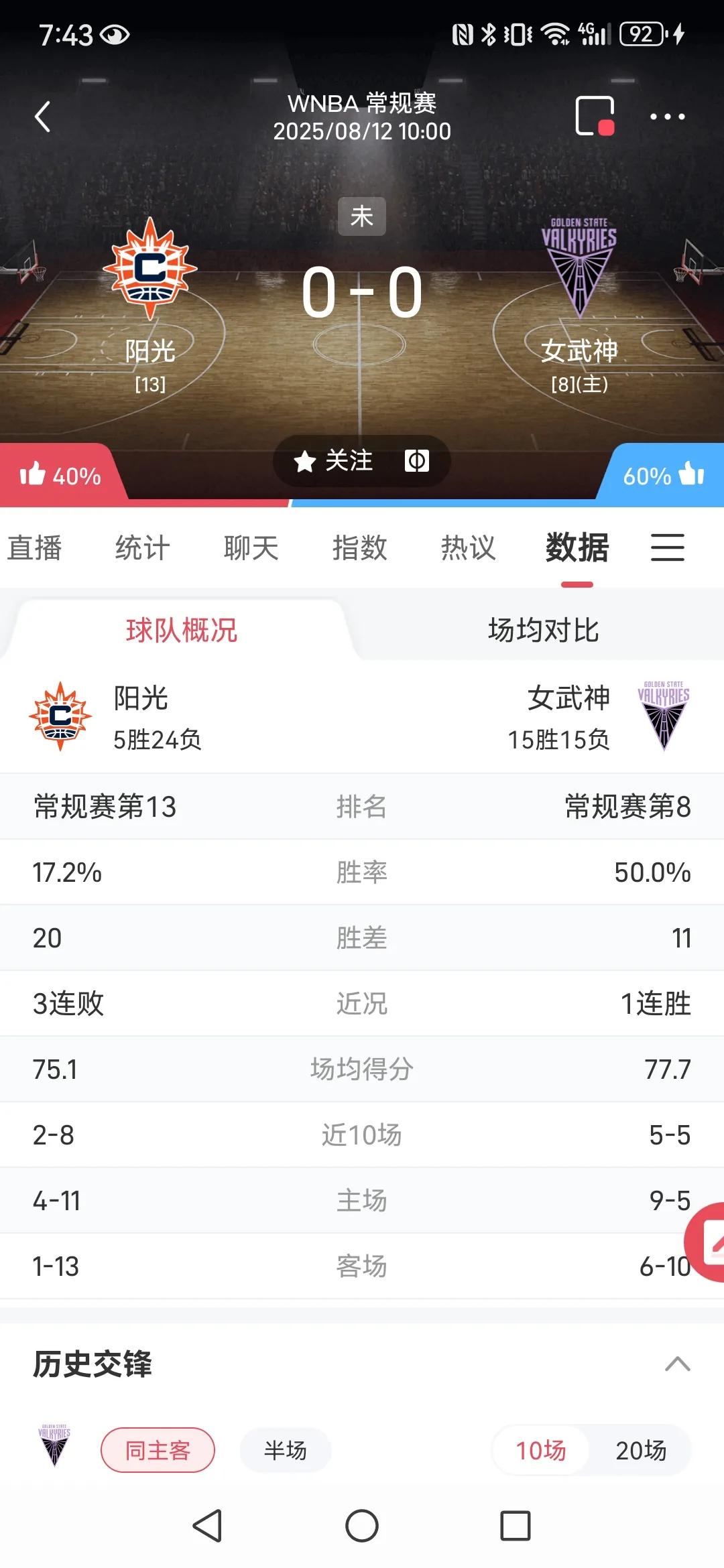This screenshot has width=724, height=1568.
Task: Open the three-dot overflow menu
Action: pos(667,117)
